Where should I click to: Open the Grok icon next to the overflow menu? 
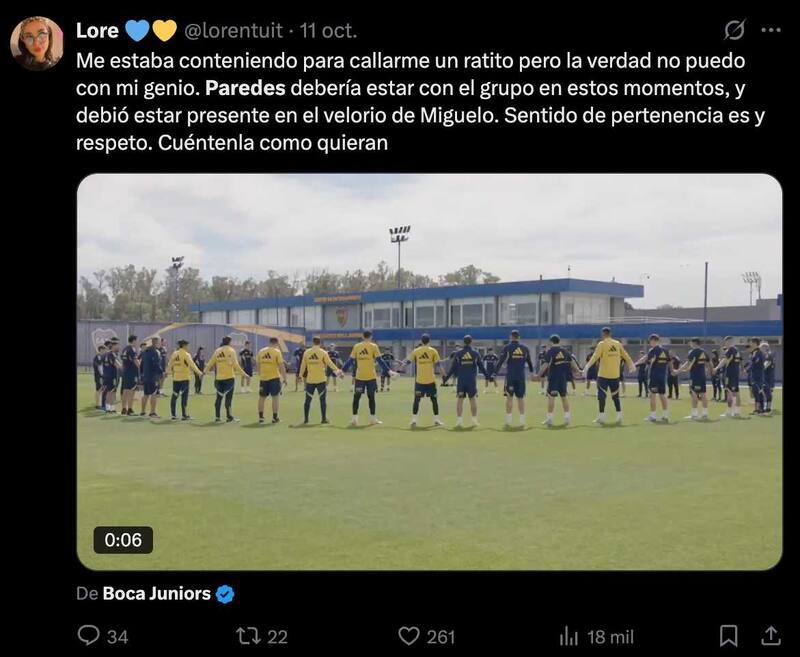pyautogui.click(x=735, y=30)
